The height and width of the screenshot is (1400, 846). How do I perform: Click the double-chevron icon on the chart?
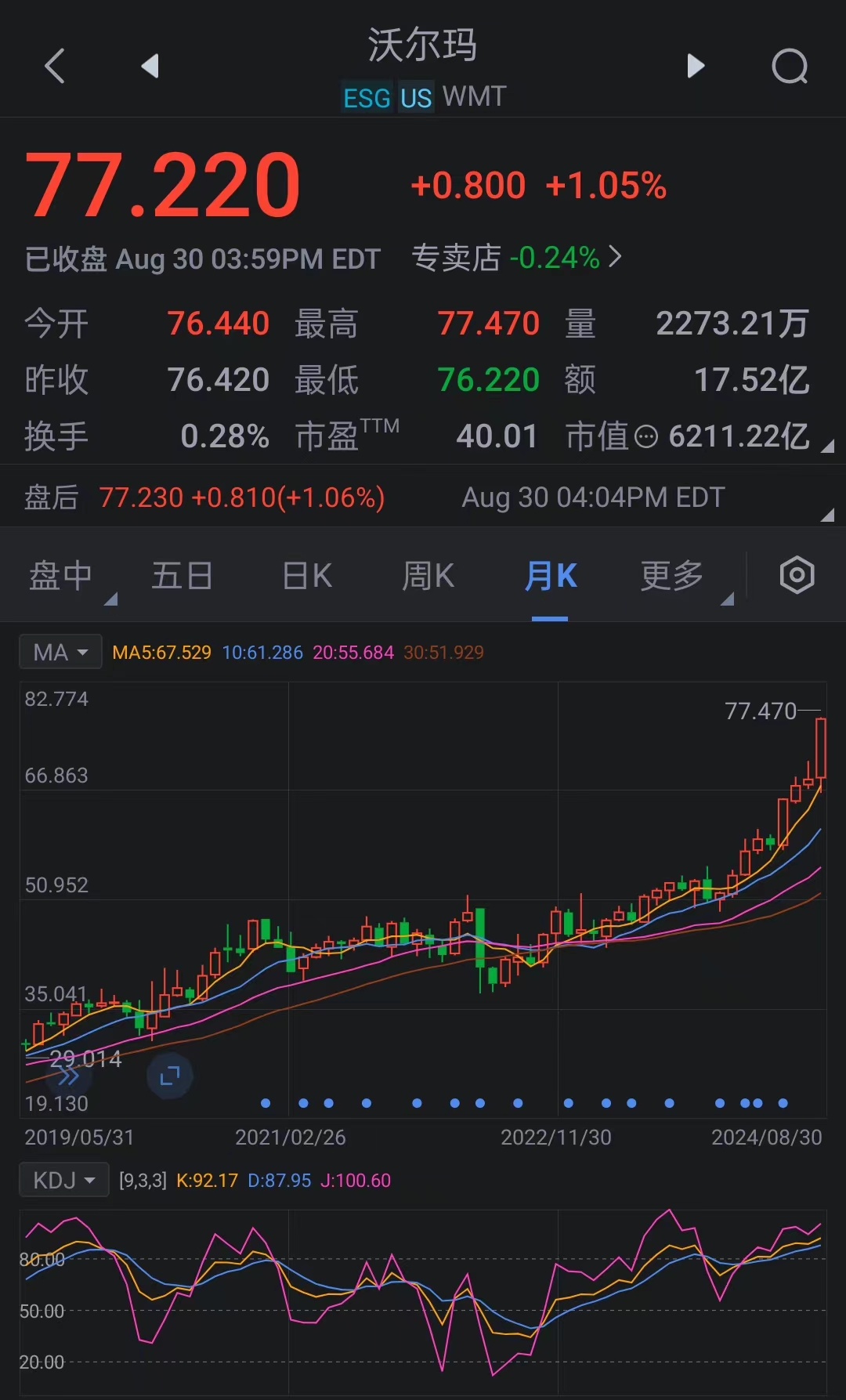coord(70,1077)
